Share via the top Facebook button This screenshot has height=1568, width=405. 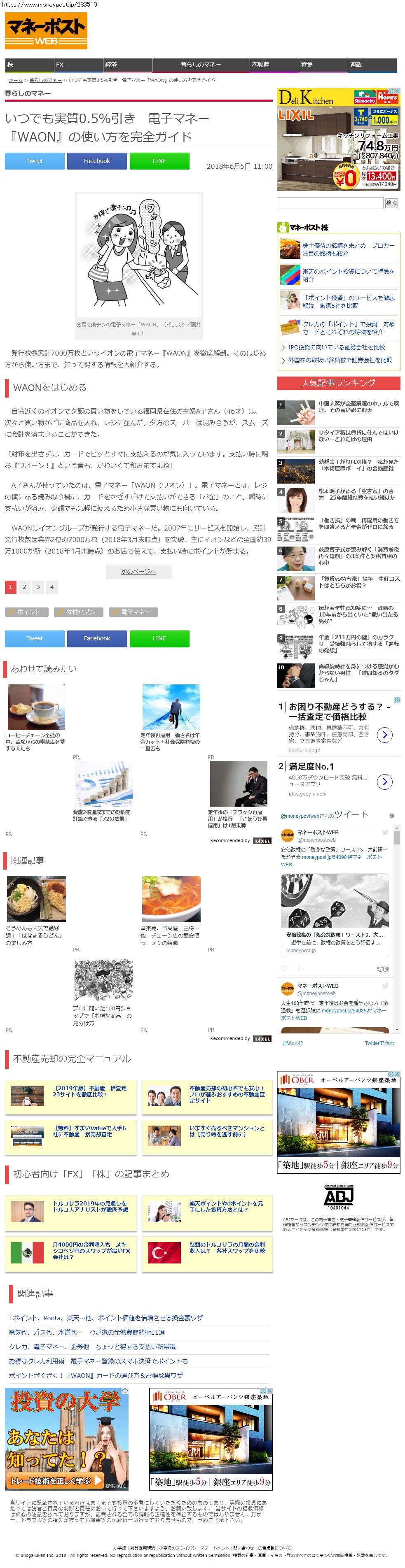pos(97,161)
